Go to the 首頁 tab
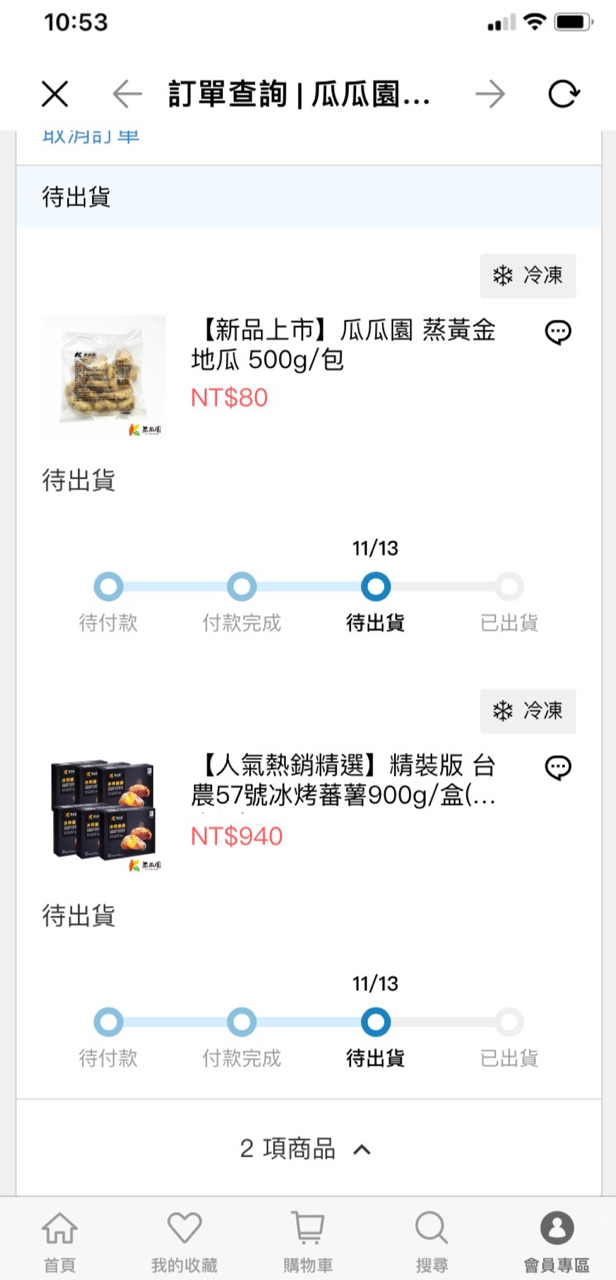616x1280 pixels. tap(59, 1241)
